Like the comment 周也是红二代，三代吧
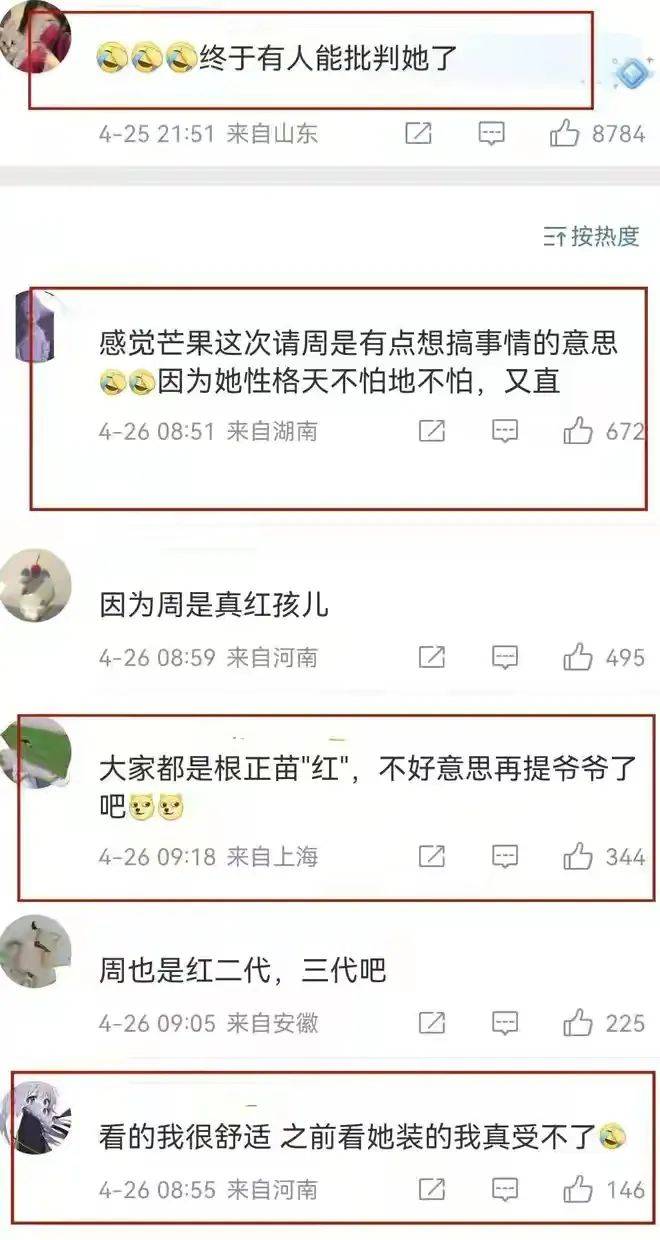This screenshot has width=660, height=1240. tap(578, 1022)
